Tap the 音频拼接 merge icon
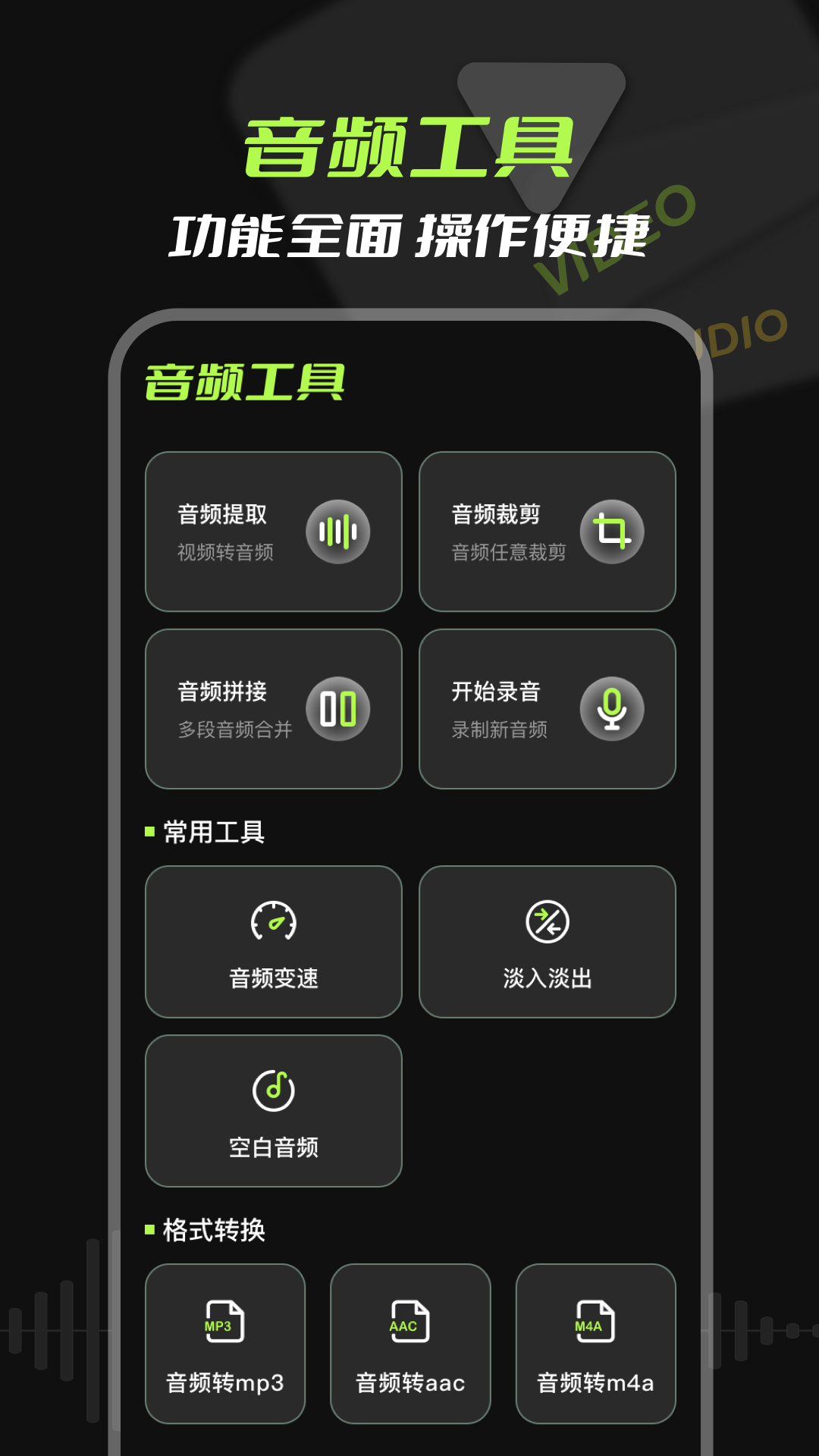This screenshot has width=819, height=1456. pyautogui.click(x=339, y=708)
